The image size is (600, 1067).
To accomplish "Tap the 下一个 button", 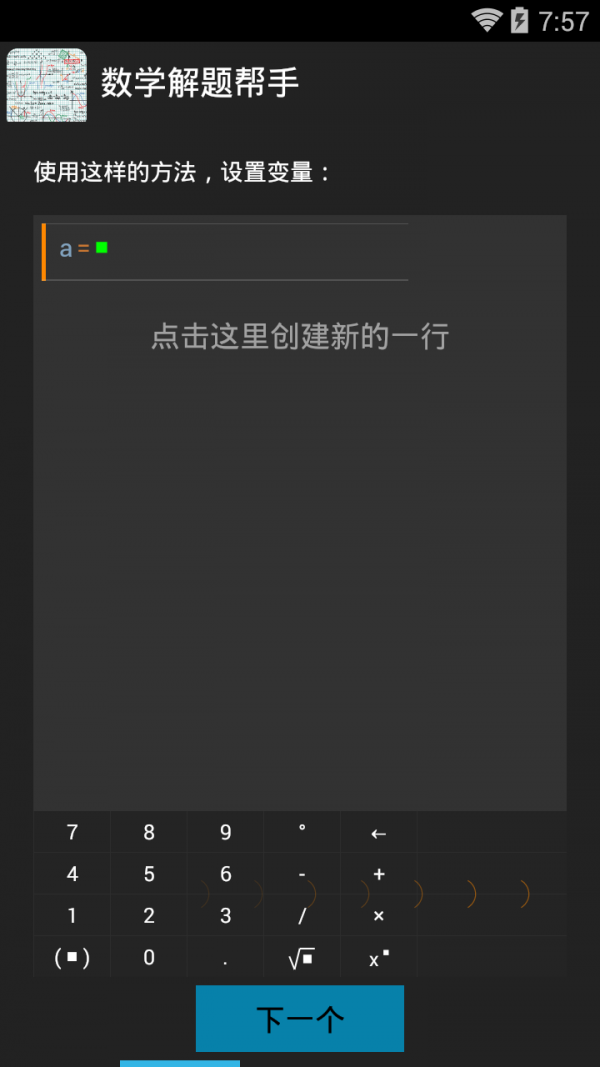I will pos(299,1018).
